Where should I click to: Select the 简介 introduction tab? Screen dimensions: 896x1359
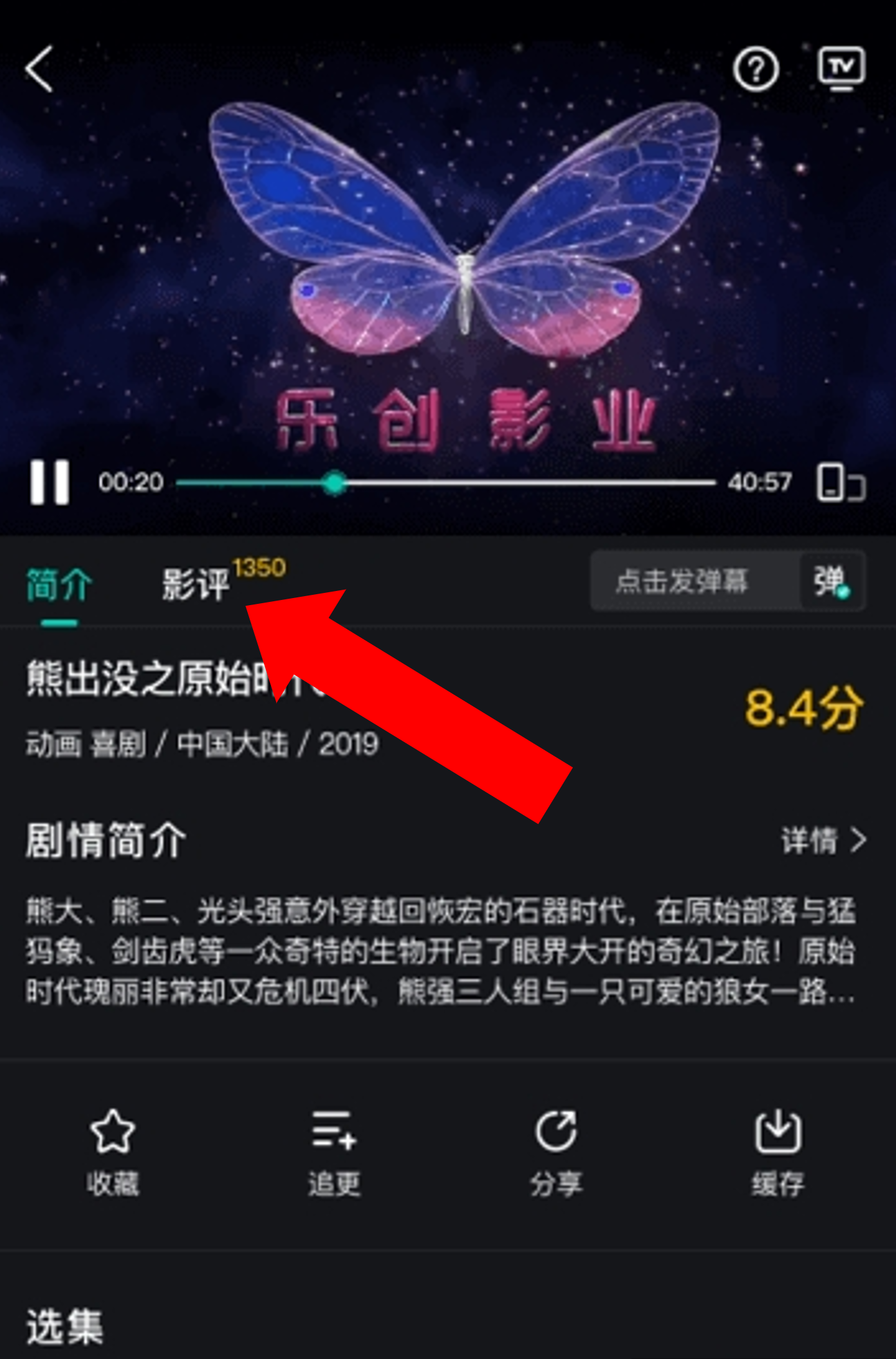coord(58,586)
